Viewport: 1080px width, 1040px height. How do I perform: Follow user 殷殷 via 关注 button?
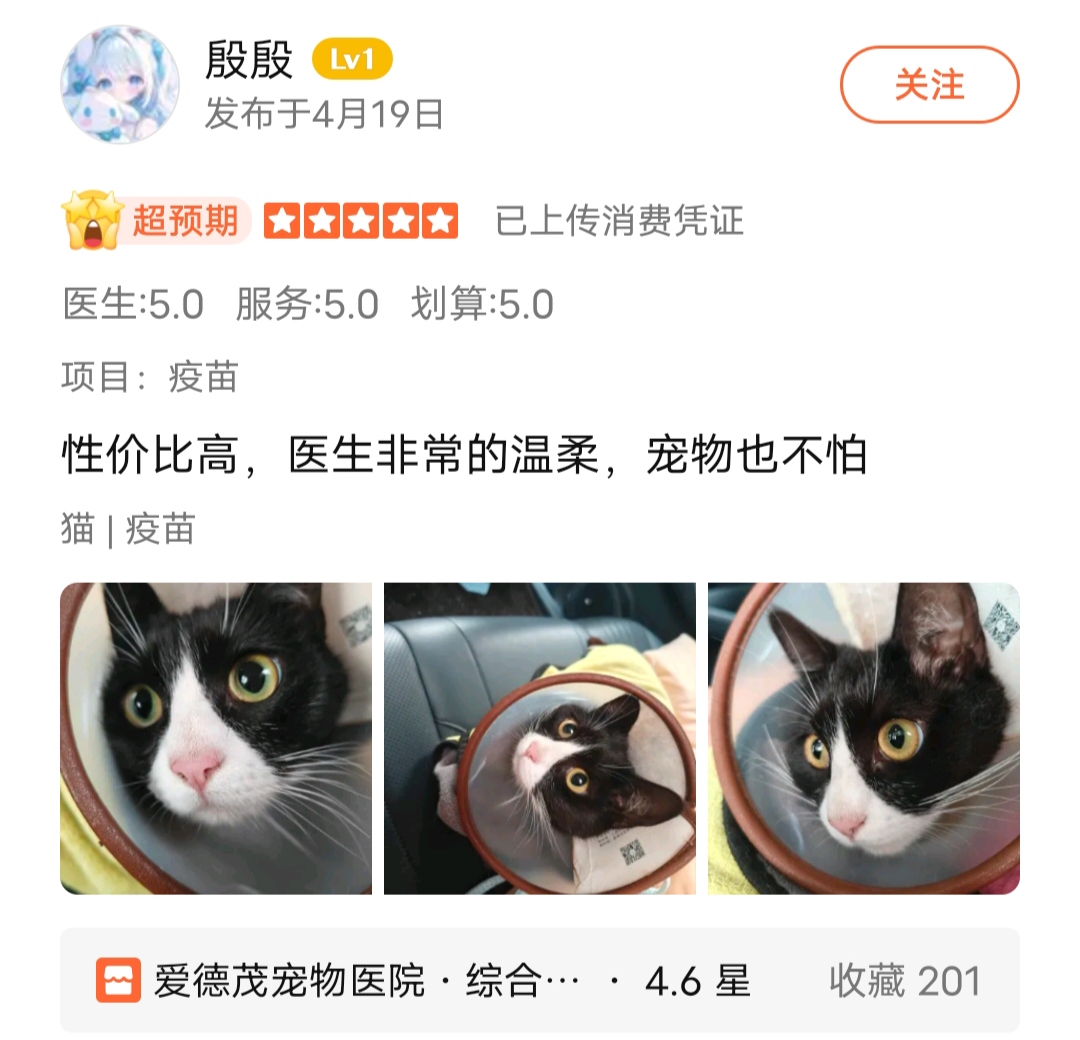coord(929,85)
